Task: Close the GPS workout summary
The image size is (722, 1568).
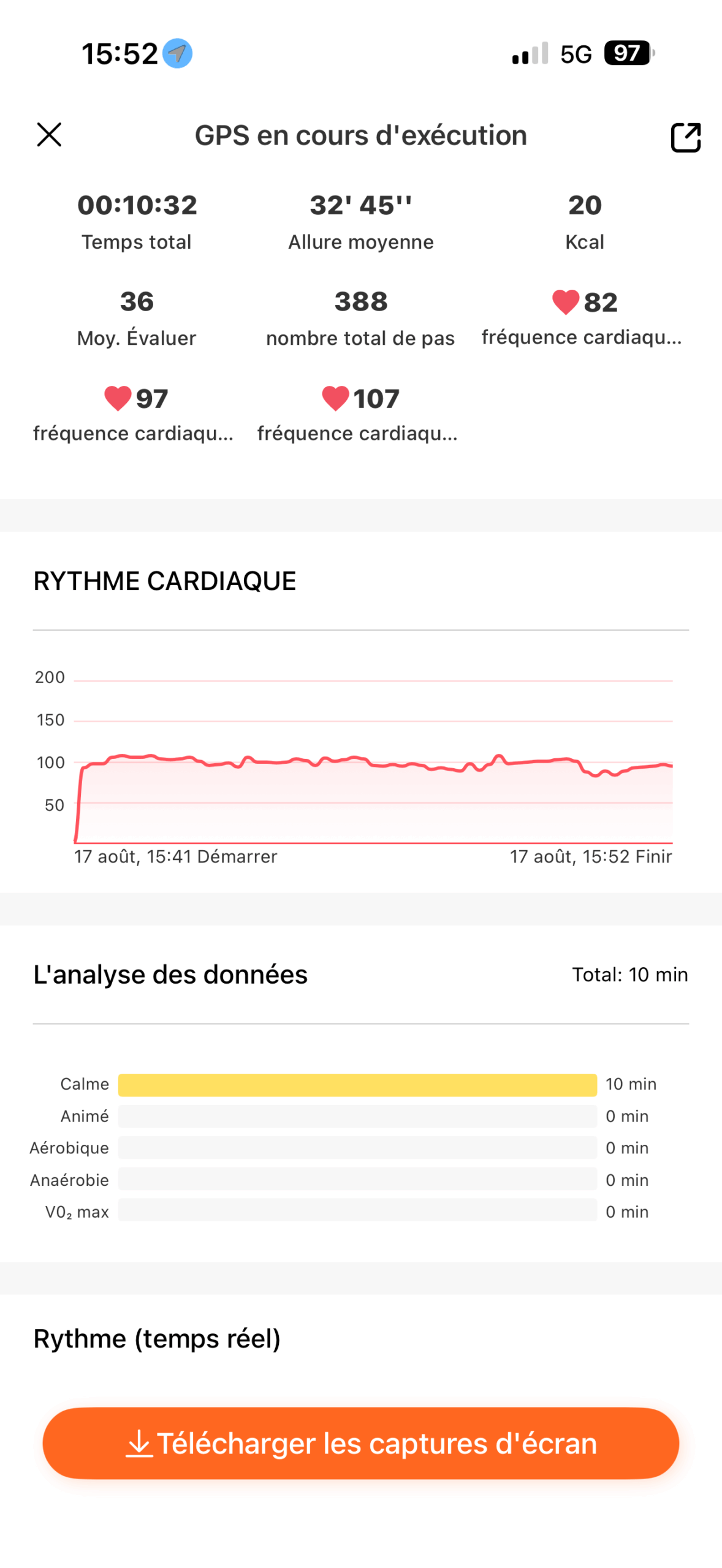Action: point(49,135)
